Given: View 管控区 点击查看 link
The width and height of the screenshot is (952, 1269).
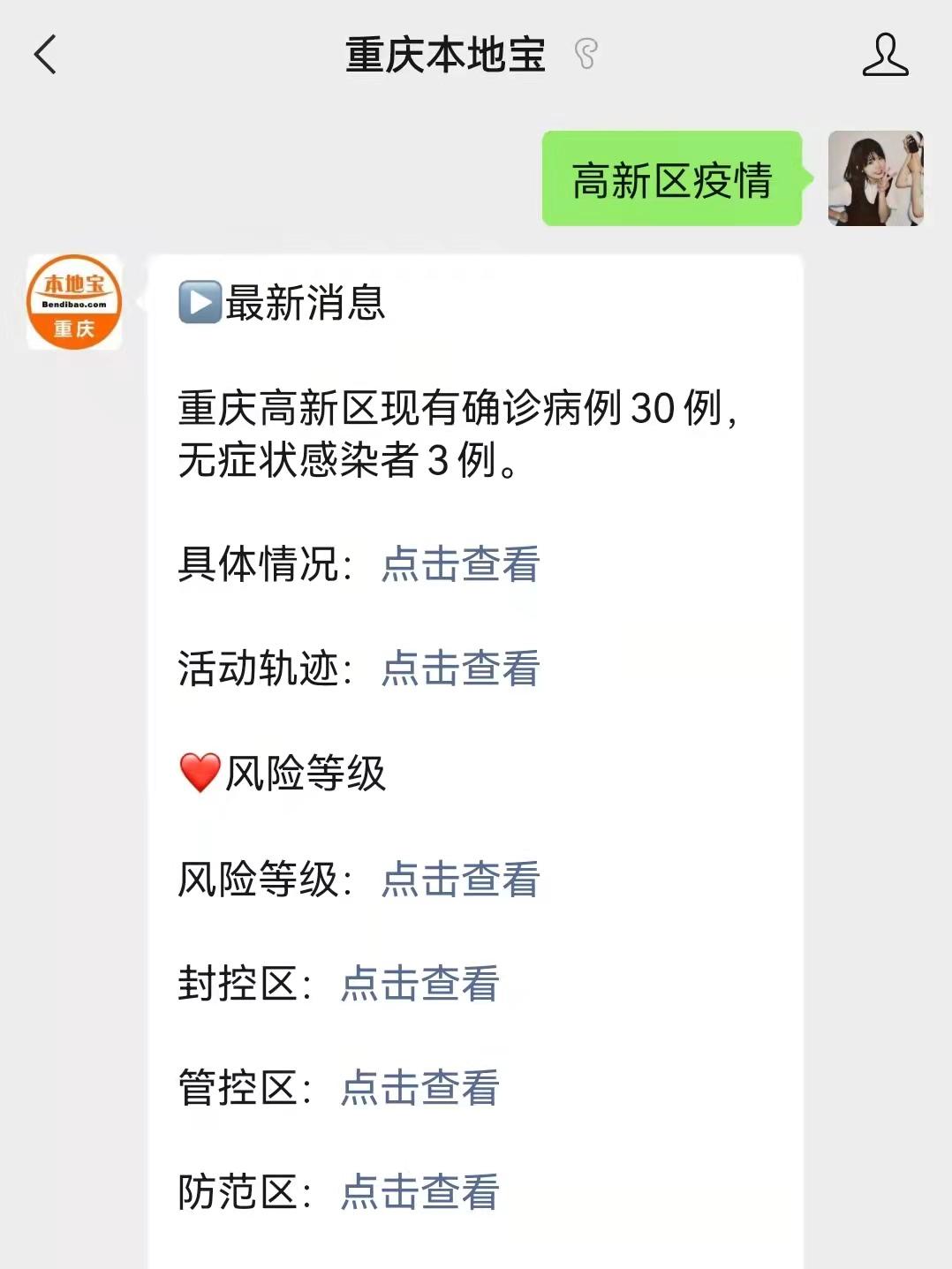Looking at the screenshot, I should pyautogui.click(x=420, y=1088).
